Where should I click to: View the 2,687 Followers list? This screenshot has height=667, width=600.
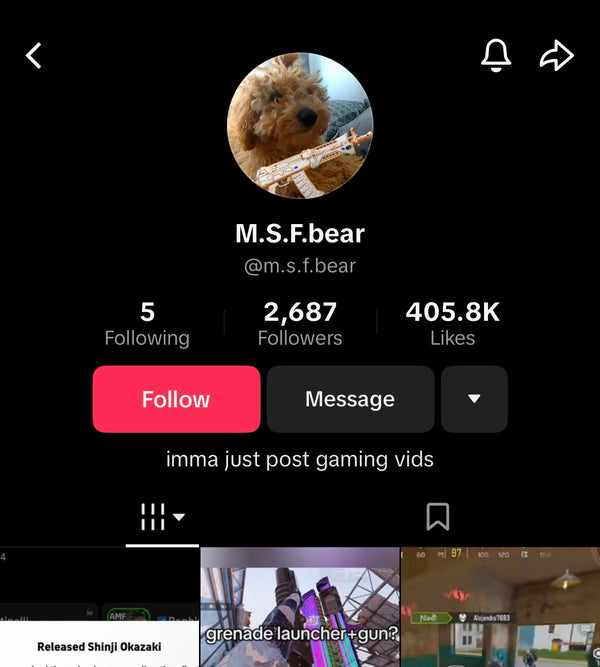300,324
